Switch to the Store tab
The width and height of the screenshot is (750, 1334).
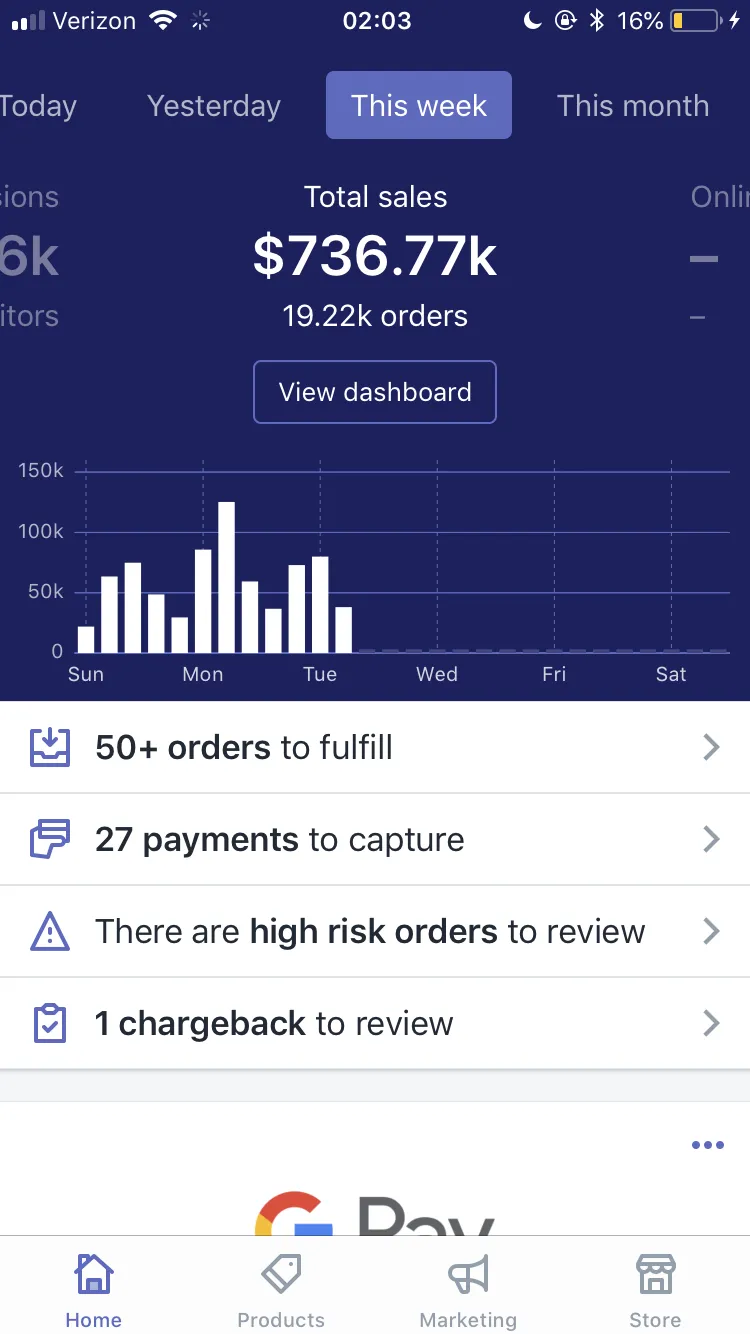tap(655, 1290)
